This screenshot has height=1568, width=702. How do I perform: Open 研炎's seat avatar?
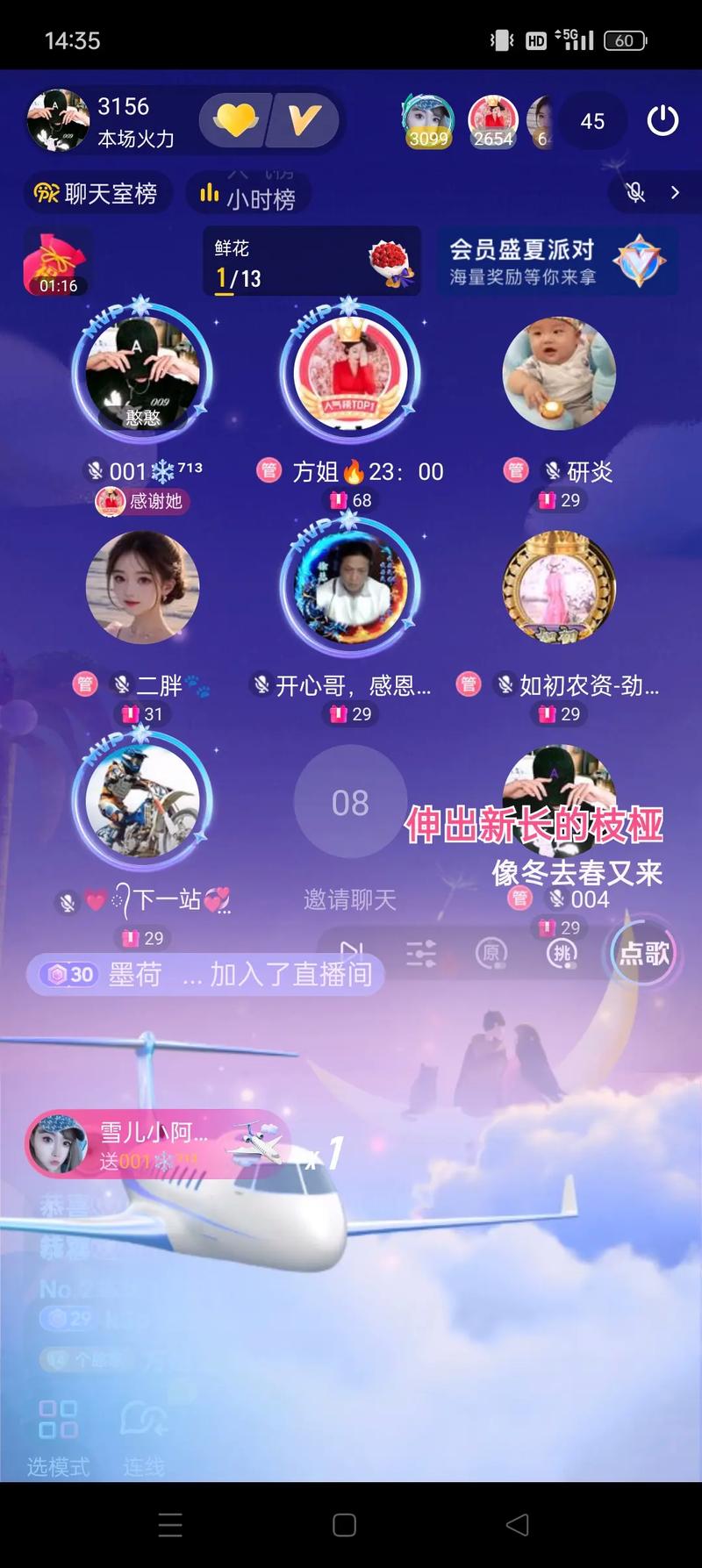(x=559, y=374)
